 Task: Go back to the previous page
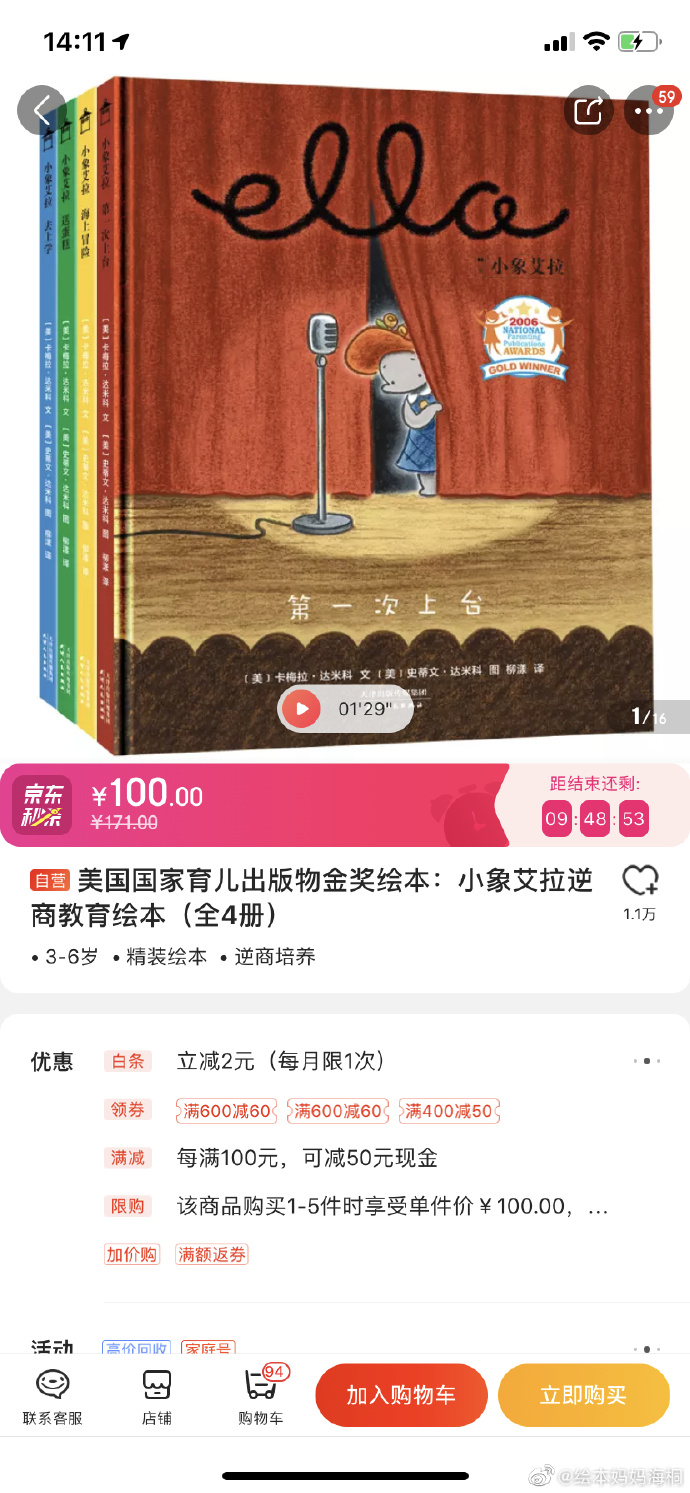coord(42,110)
